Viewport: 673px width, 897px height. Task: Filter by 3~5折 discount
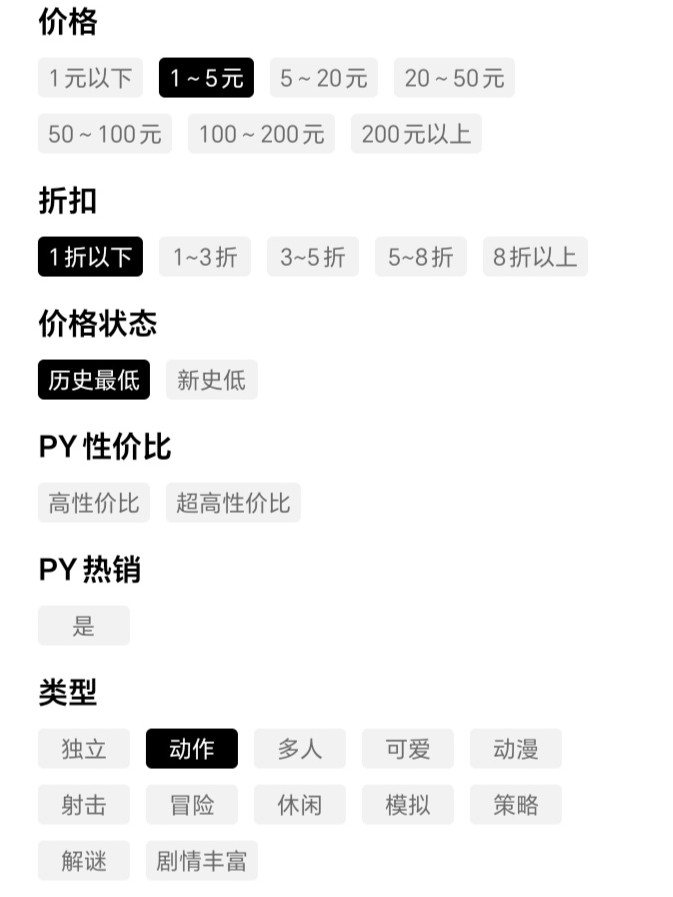tap(312, 257)
